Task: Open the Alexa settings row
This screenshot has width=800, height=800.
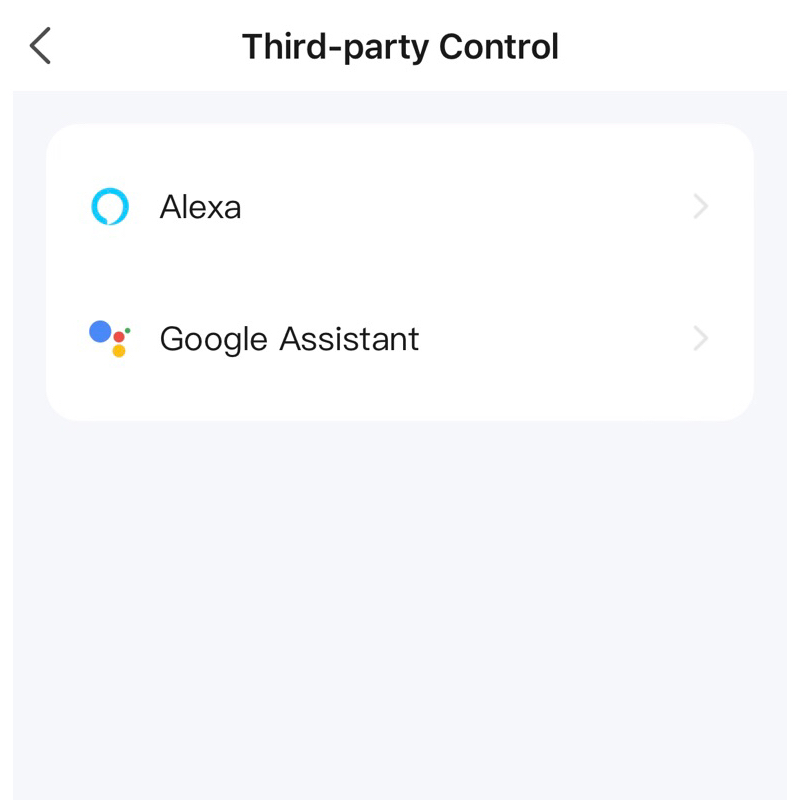Action: click(400, 207)
